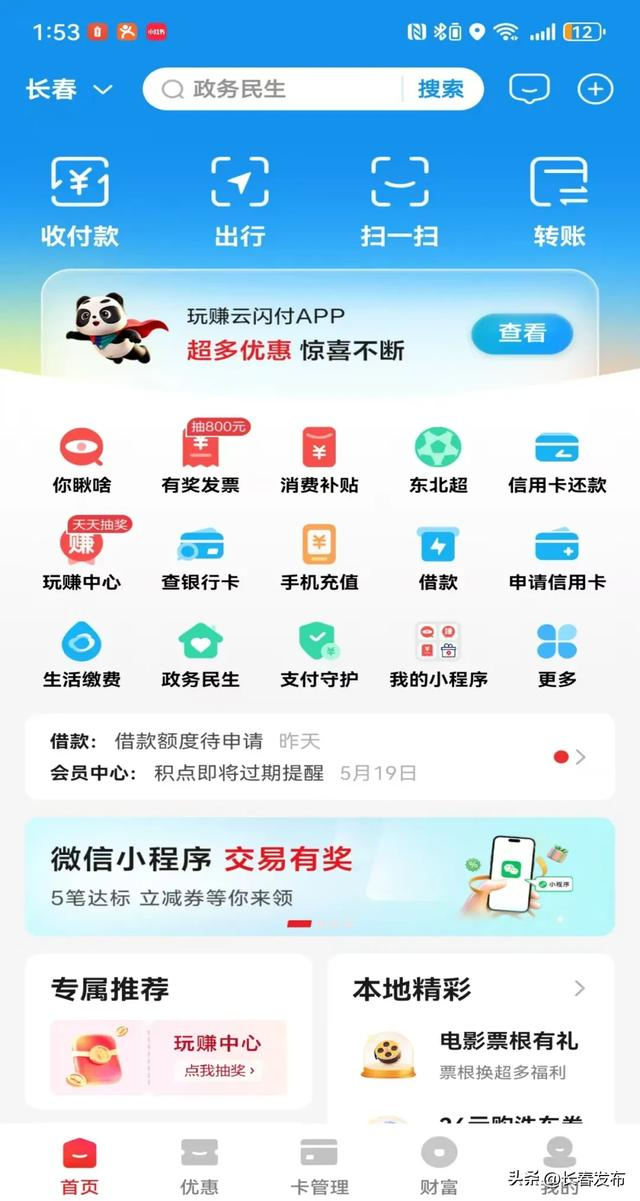Screen dimensions: 640x1201
Task: Open 信用卡还款 repayment
Action: (557, 460)
